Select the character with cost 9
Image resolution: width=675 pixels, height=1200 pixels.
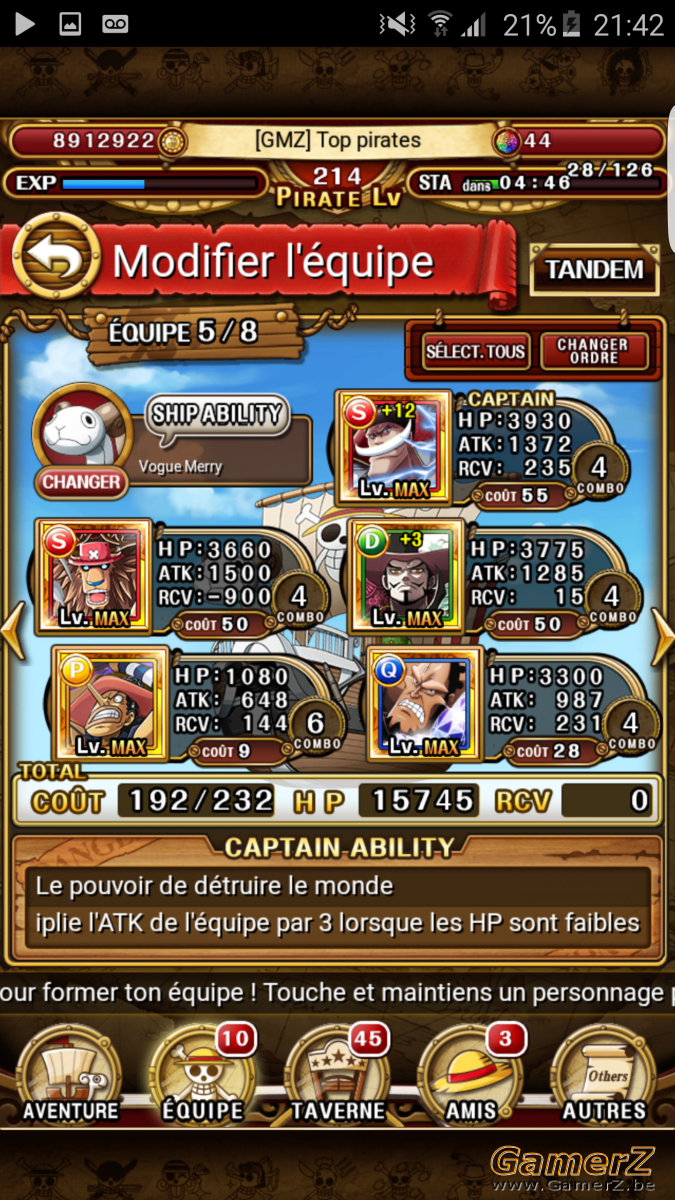click(108, 703)
